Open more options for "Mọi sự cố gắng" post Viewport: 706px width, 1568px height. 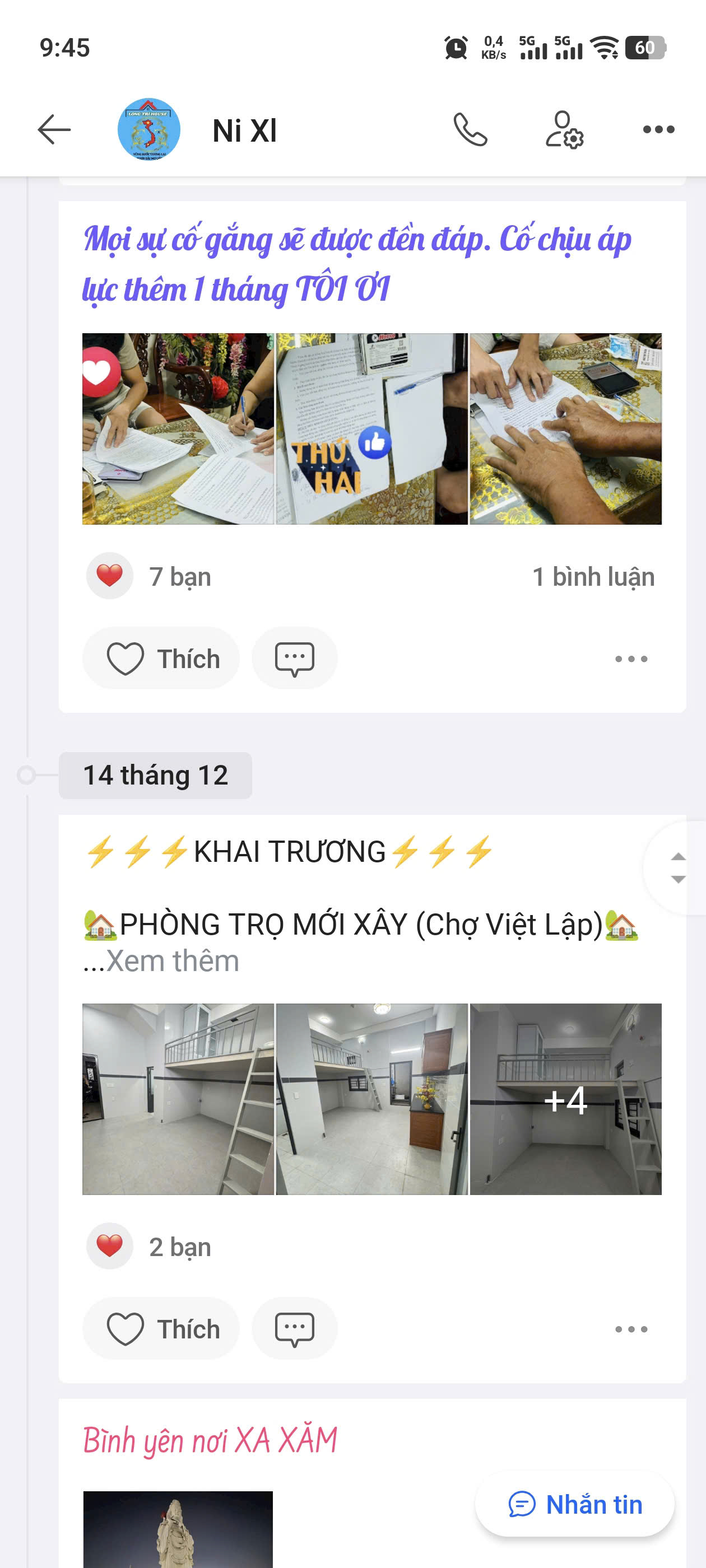[631, 659]
